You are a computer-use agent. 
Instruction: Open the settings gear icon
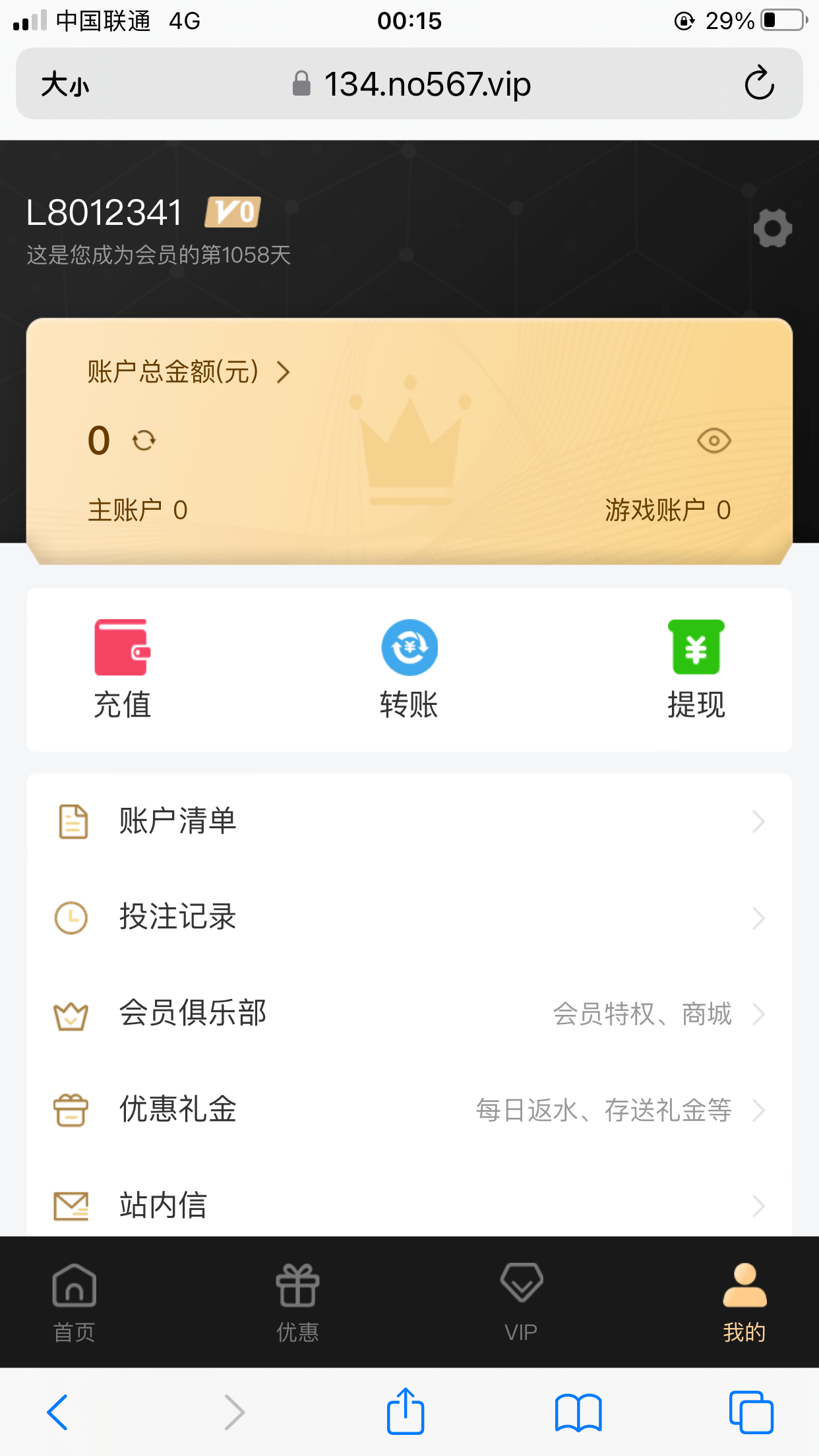772,228
